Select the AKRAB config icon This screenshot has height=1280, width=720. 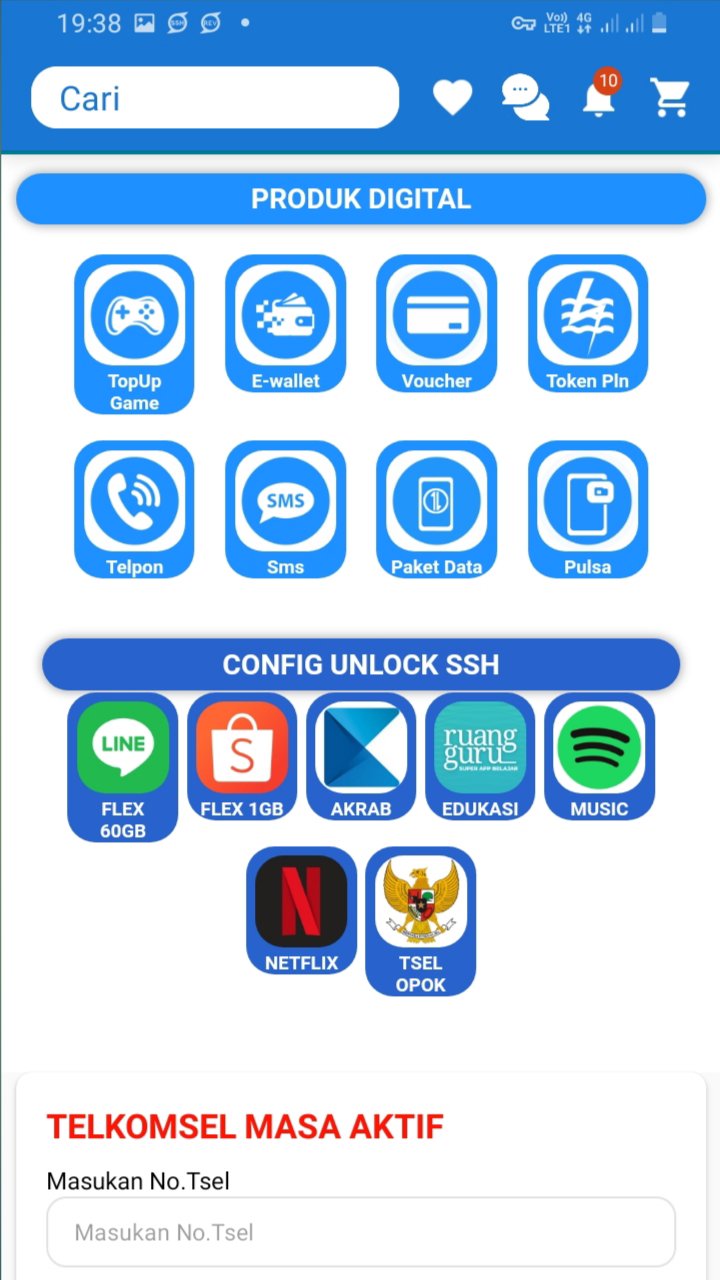361,750
